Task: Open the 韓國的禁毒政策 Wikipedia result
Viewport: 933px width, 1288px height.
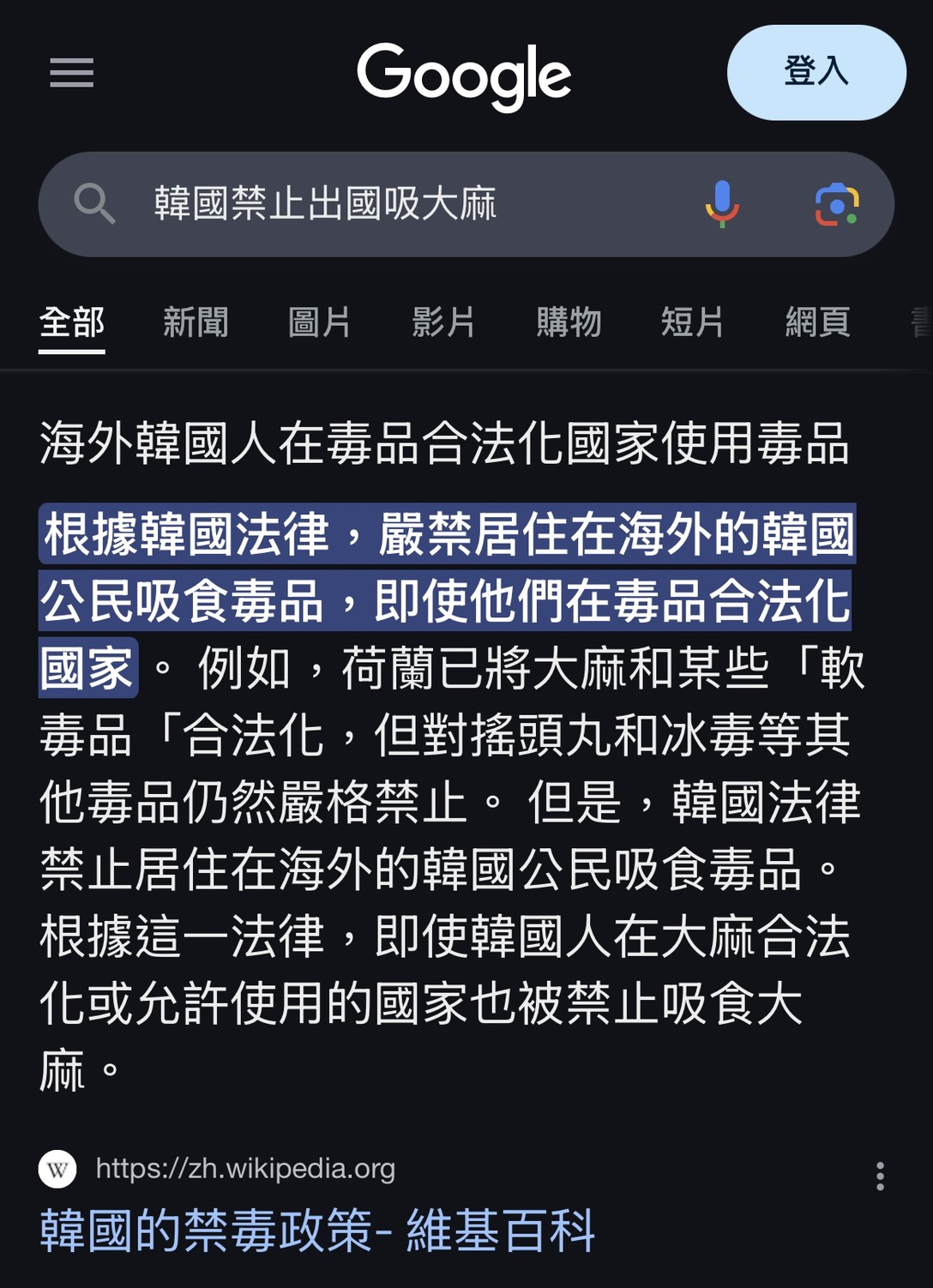Action: click(x=317, y=1230)
